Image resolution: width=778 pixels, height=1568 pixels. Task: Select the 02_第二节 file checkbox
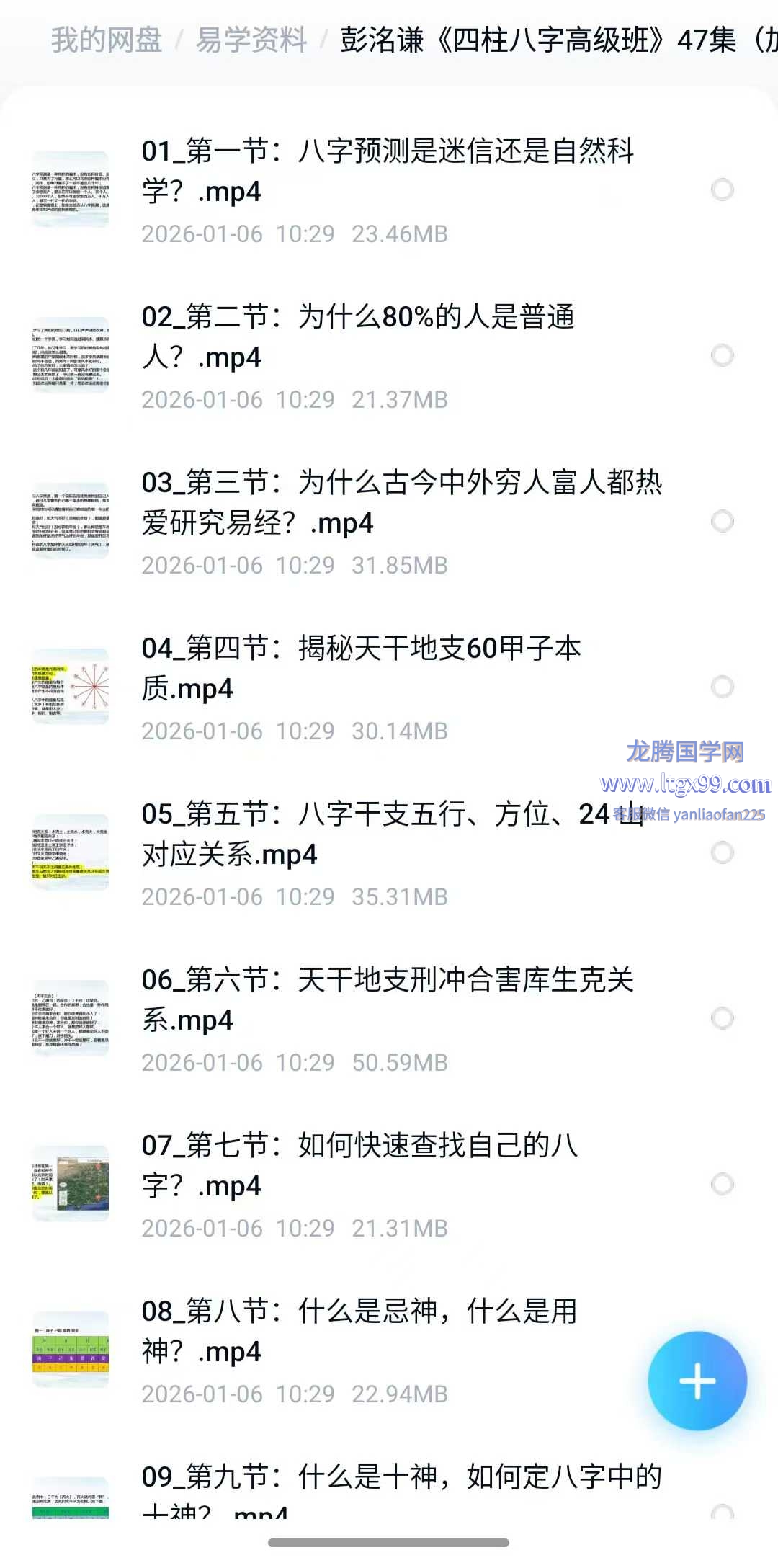pos(722,356)
